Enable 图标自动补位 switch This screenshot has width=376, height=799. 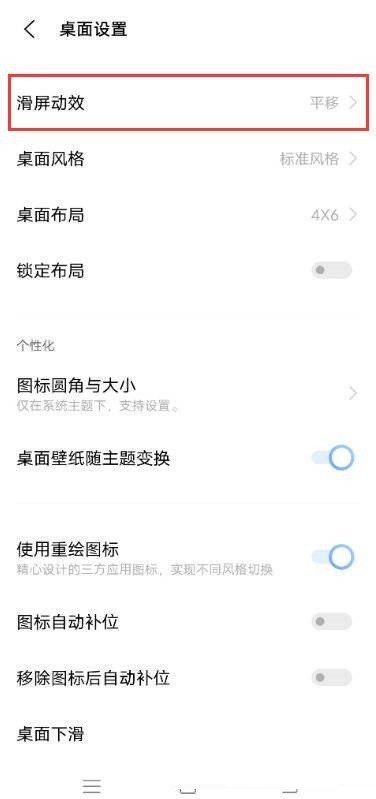point(332,622)
